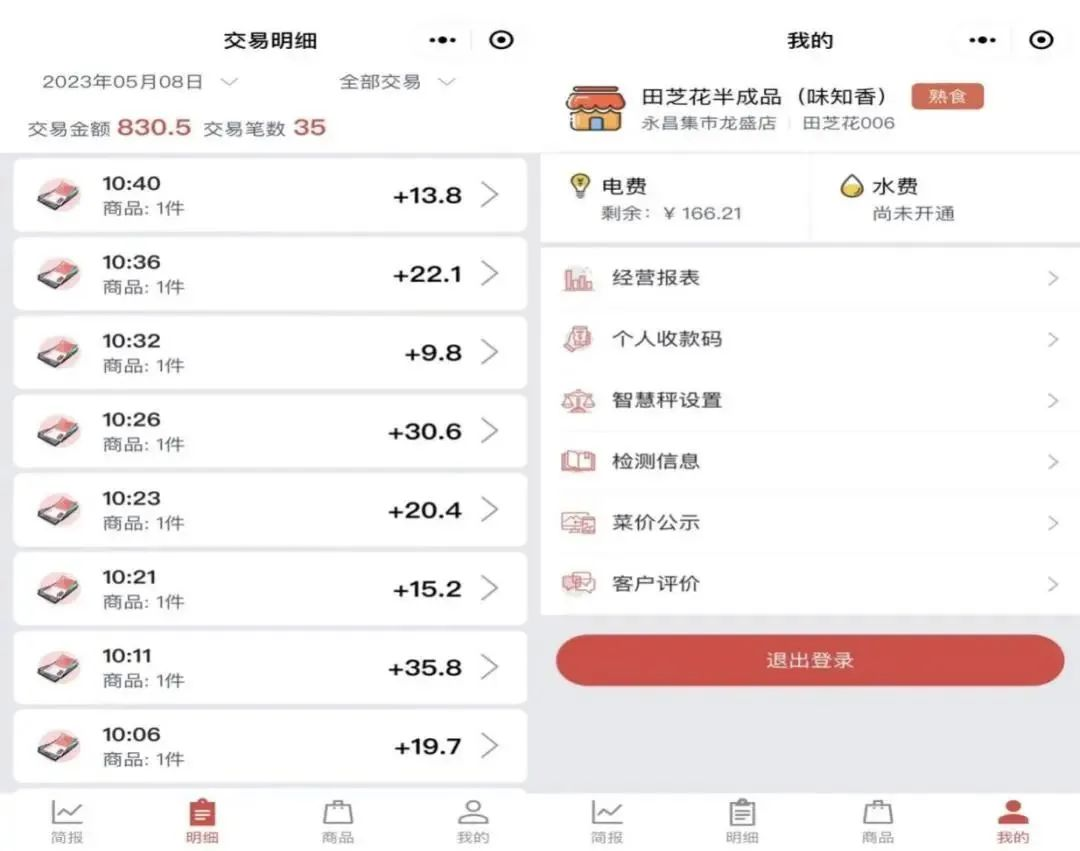Open 检测信息 inspection info
This screenshot has width=1080, height=851.
tap(810, 461)
